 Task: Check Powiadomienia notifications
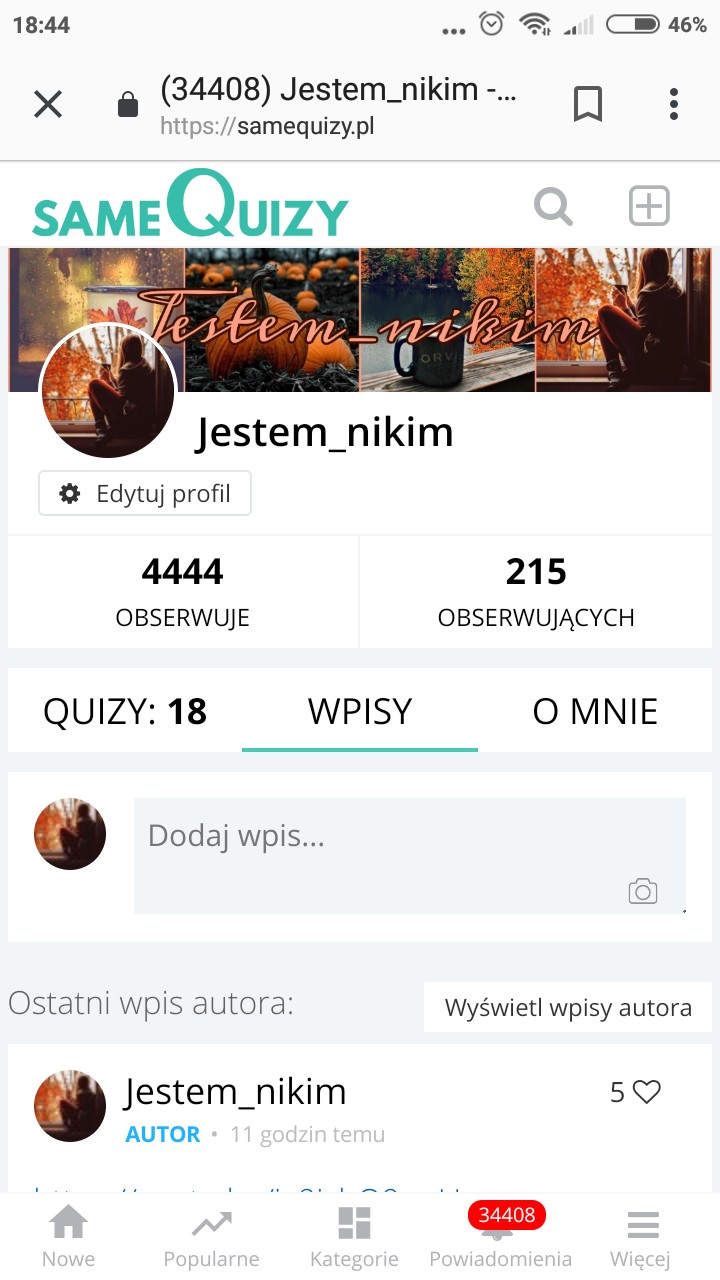click(500, 1237)
